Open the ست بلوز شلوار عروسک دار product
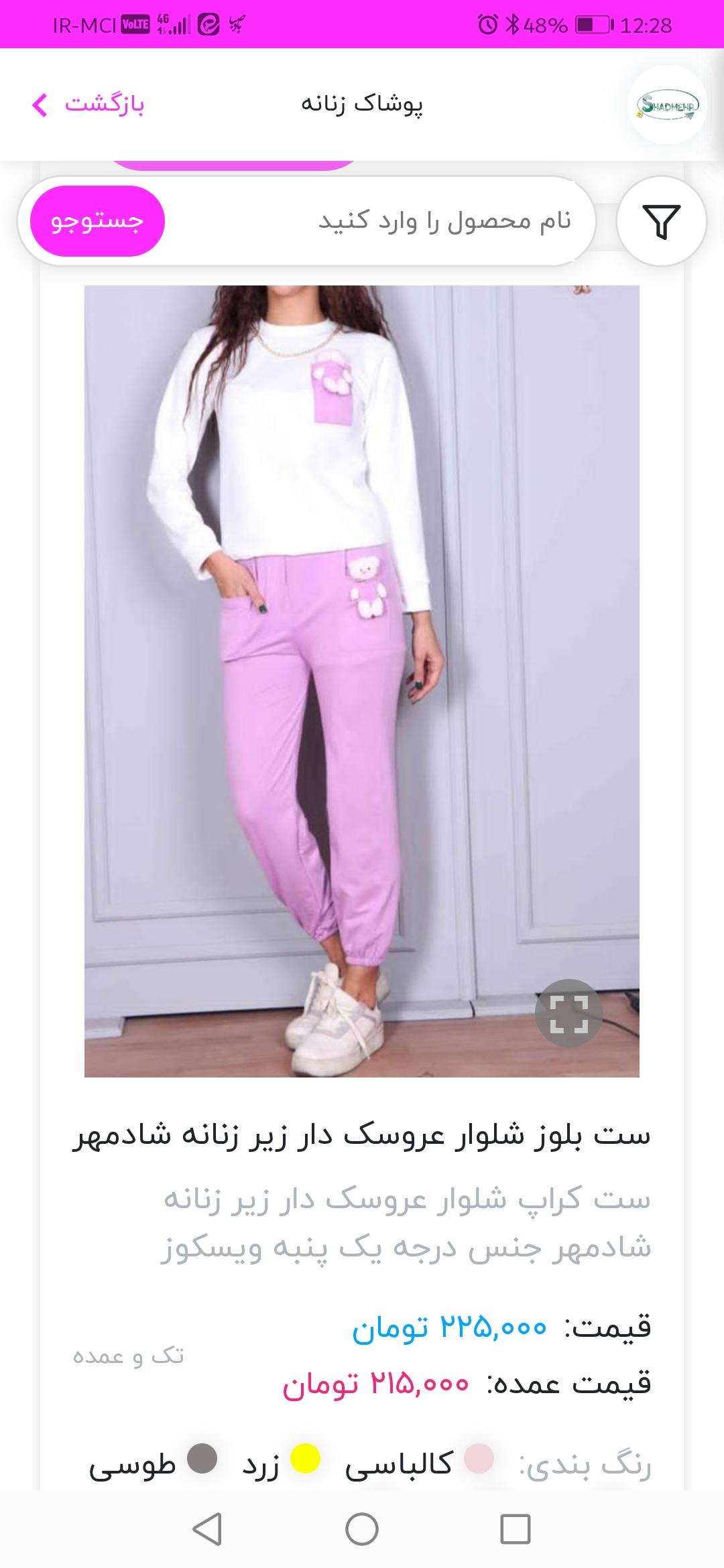This screenshot has width=724, height=1568. [362, 1135]
